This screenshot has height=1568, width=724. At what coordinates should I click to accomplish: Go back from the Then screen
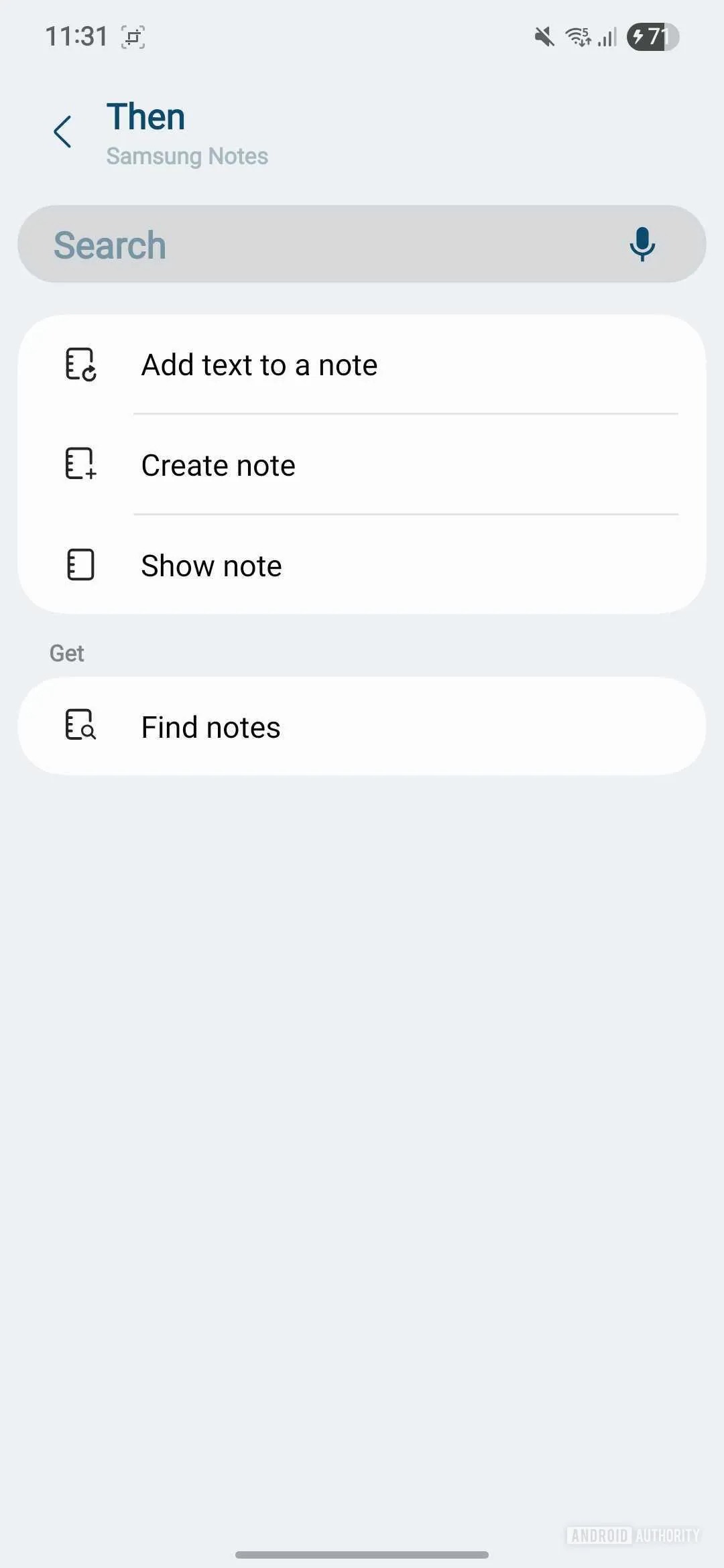point(63,131)
